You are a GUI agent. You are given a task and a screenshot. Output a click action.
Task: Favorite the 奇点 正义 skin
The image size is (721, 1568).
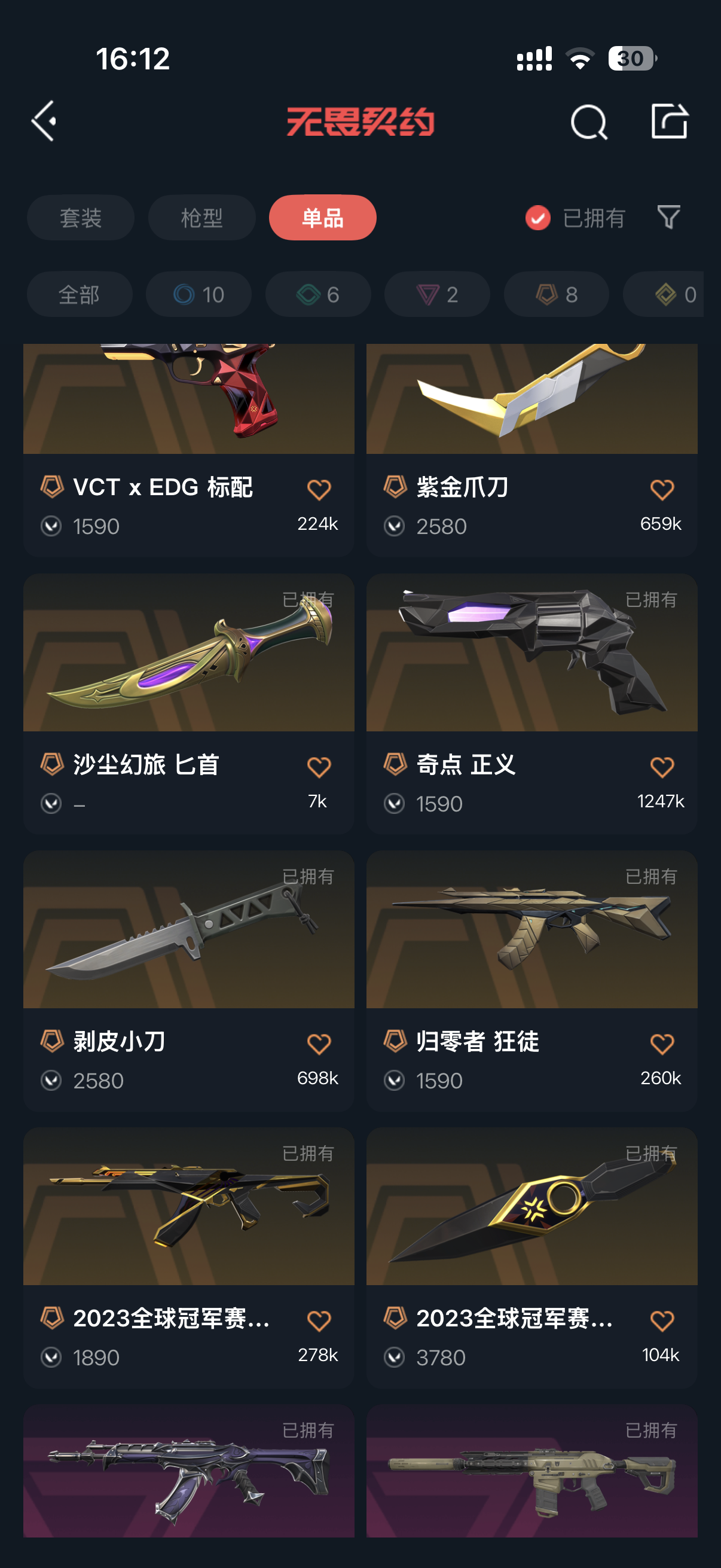coord(661,767)
